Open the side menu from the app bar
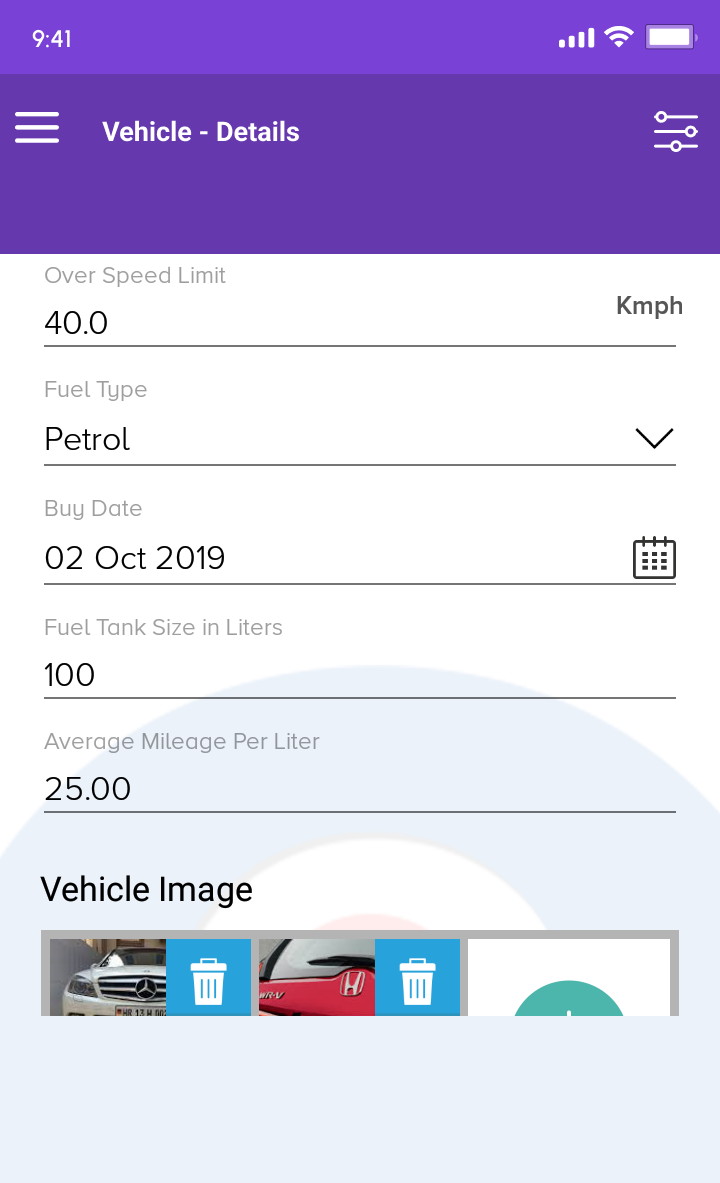This screenshot has height=1183, width=720. (x=37, y=128)
